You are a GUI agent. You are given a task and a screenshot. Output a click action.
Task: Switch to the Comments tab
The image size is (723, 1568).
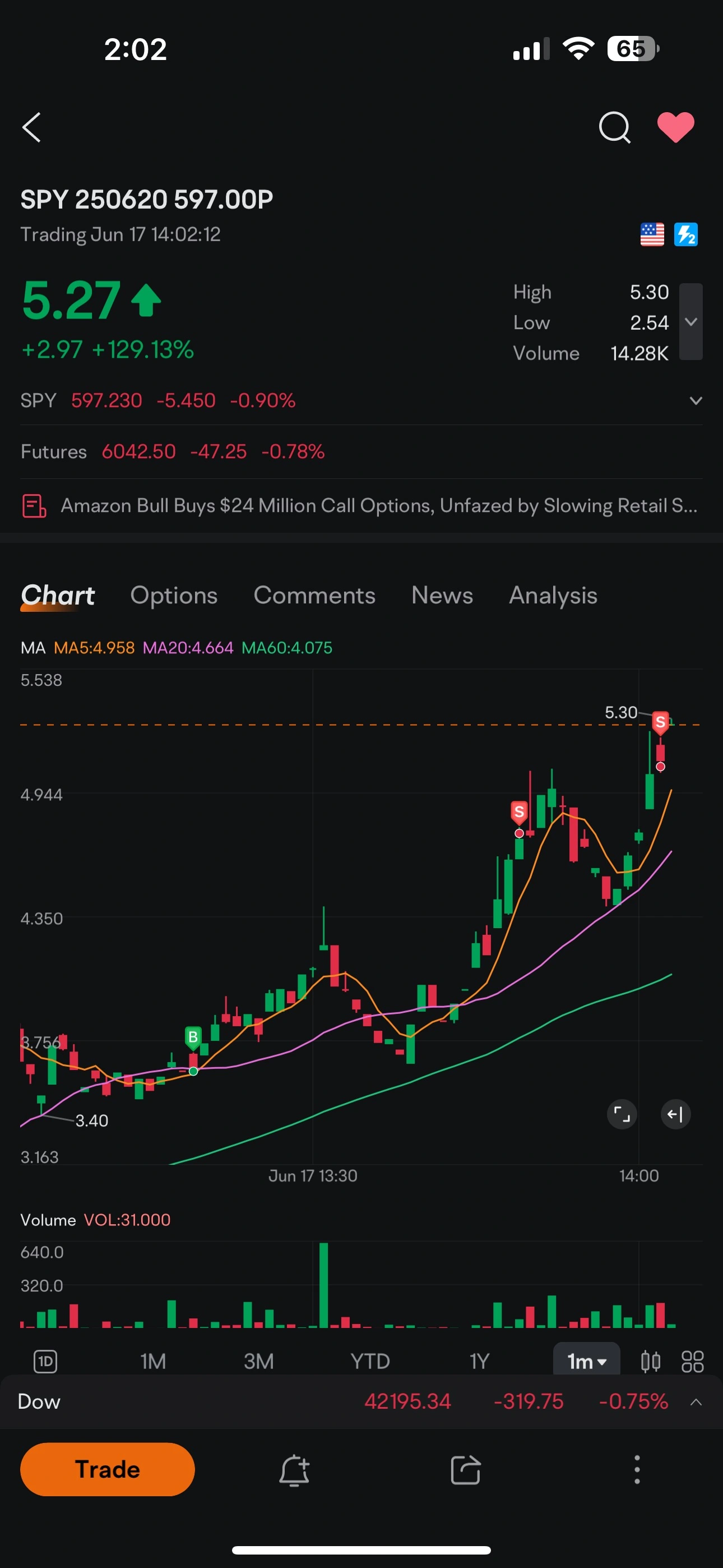tap(314, 596)
